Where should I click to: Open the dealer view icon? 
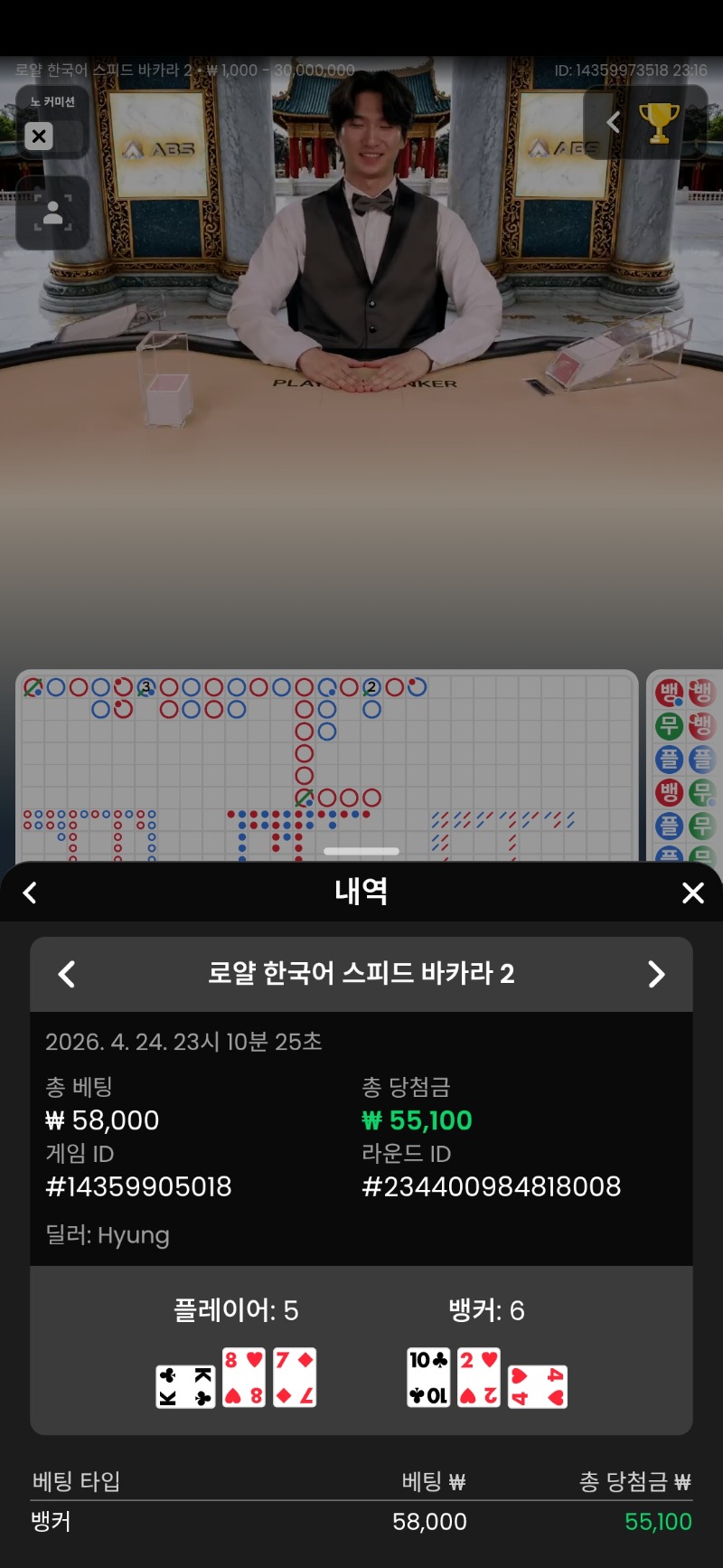click(52, 213)
